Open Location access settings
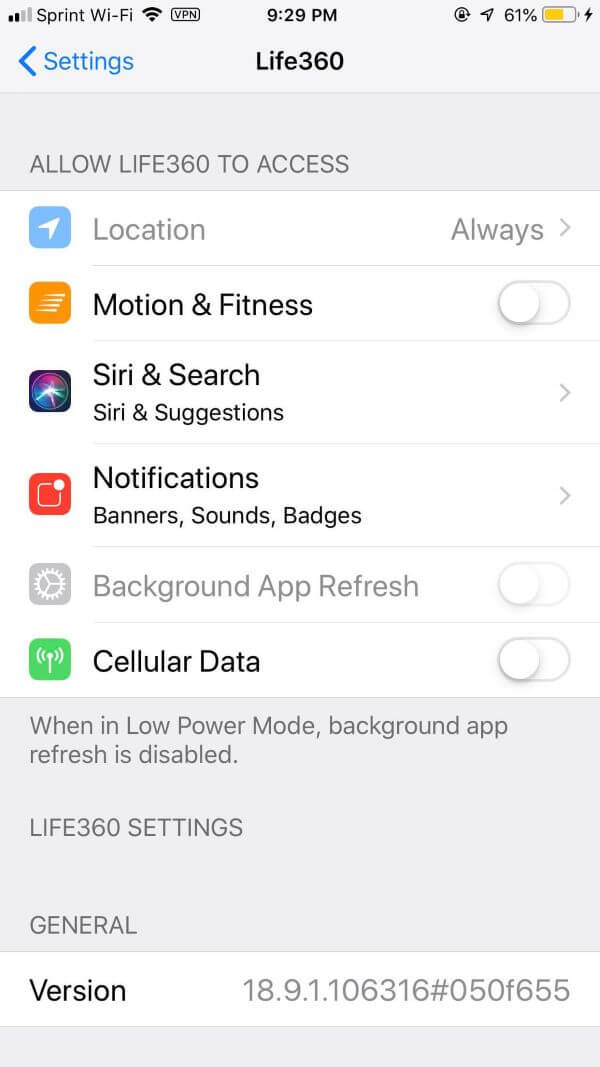The width and height of the screenshot is (600, 1067). pos(300,229)
